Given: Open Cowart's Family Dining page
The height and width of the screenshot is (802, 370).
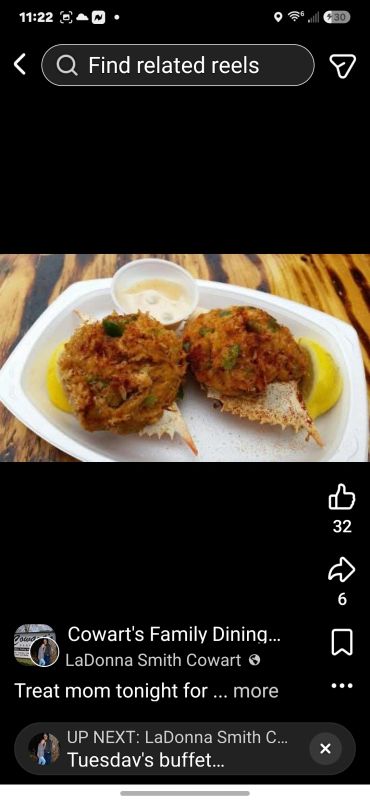Looking at the screenshot, I should pyautogui.click(x=174, y=635).
